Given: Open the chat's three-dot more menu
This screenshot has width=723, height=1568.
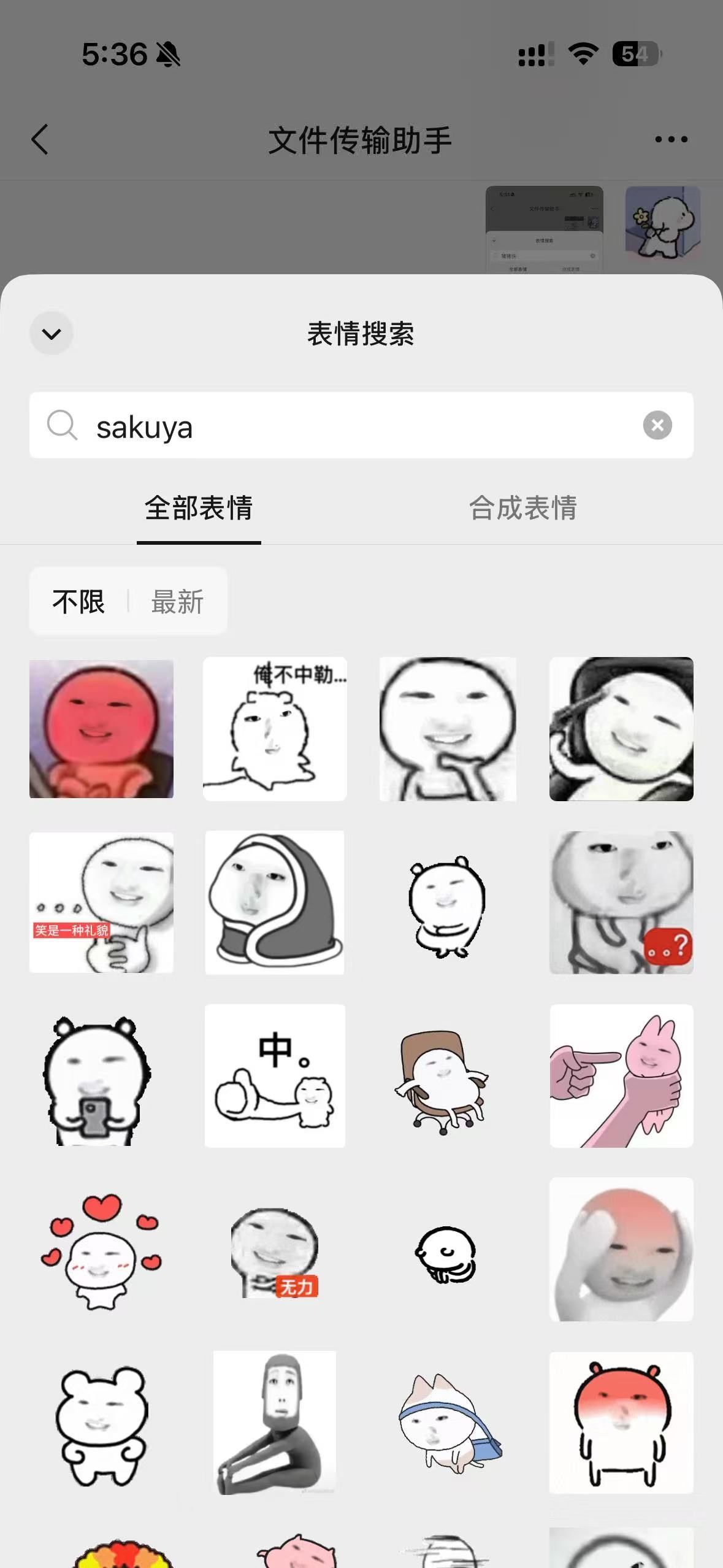Looking at the screenshot, I should (x=671, y=139).
